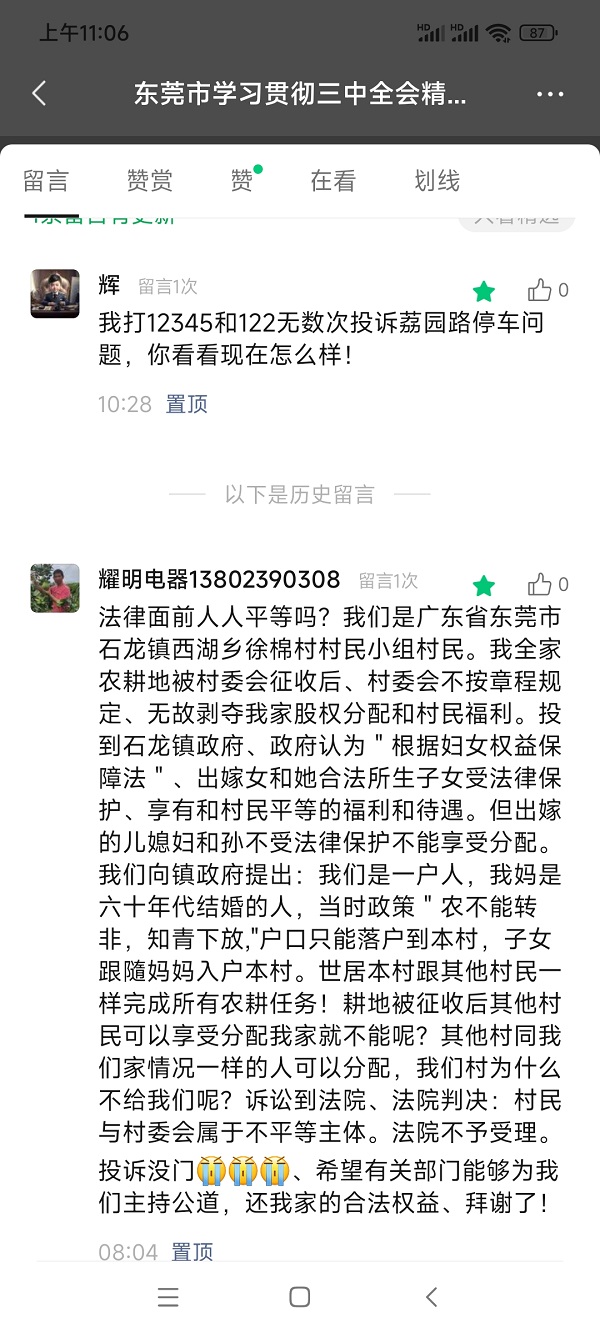600x1333 pixels.
Task: Open 辉's profile avatar
Action: click(55, 293)
